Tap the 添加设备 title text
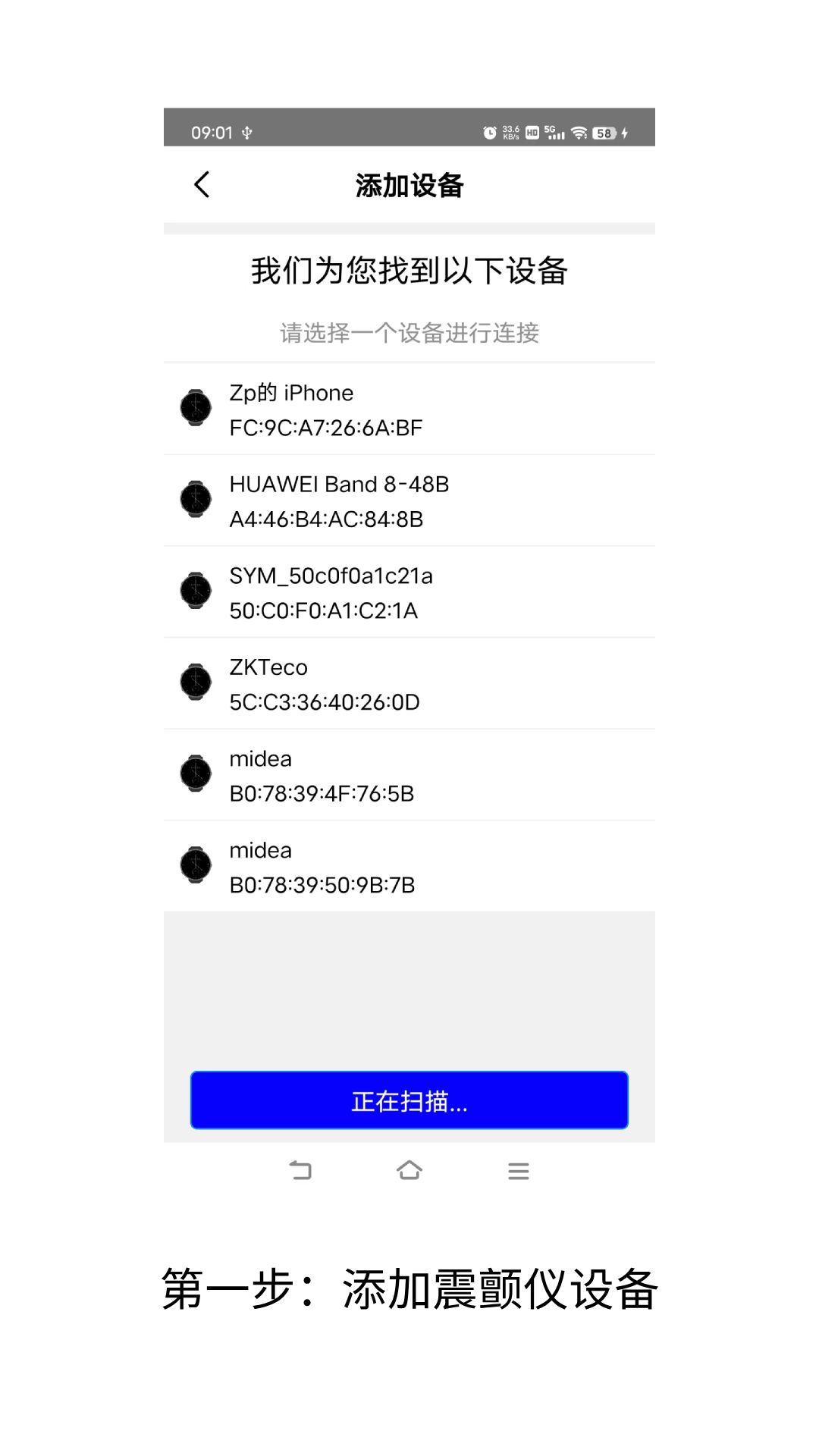The image size is (819, 1456). point(409,184)
